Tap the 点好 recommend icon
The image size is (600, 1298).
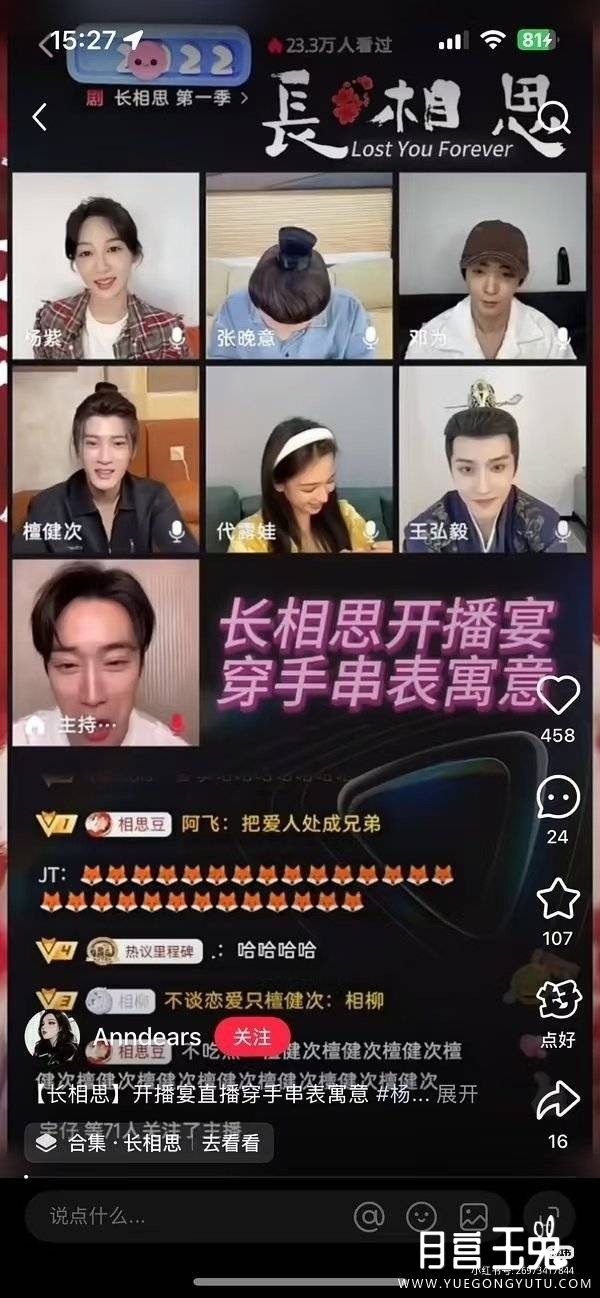[557, 1001]
